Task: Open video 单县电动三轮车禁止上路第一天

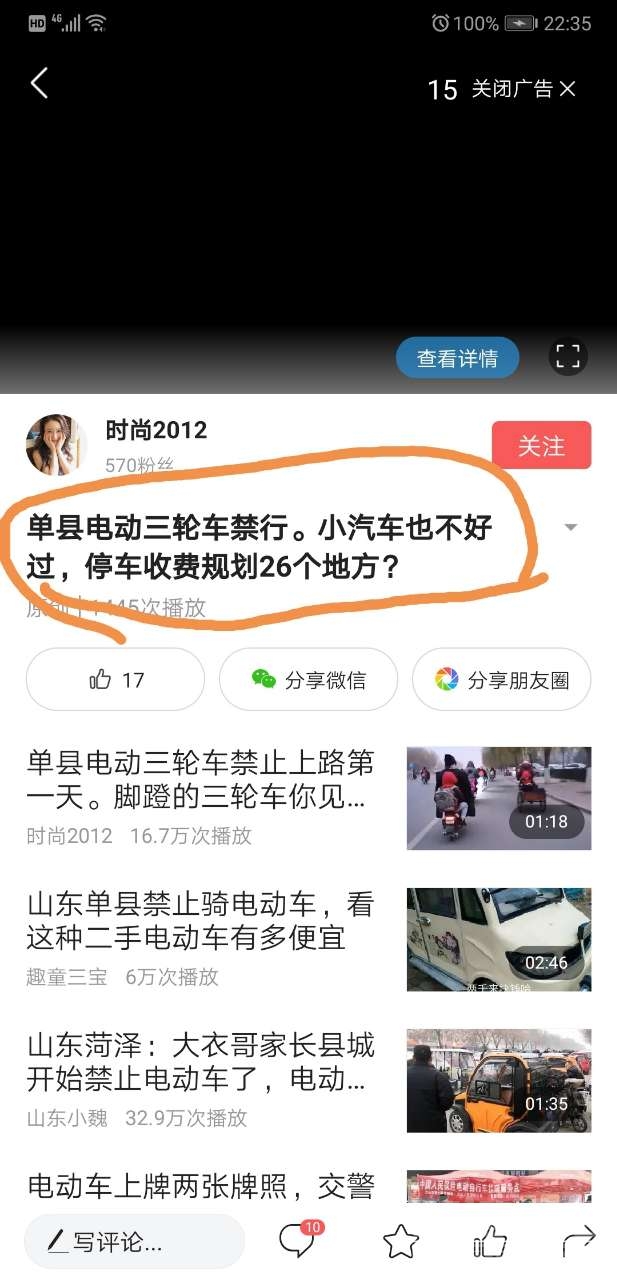Action: click(x=200, y=781)
